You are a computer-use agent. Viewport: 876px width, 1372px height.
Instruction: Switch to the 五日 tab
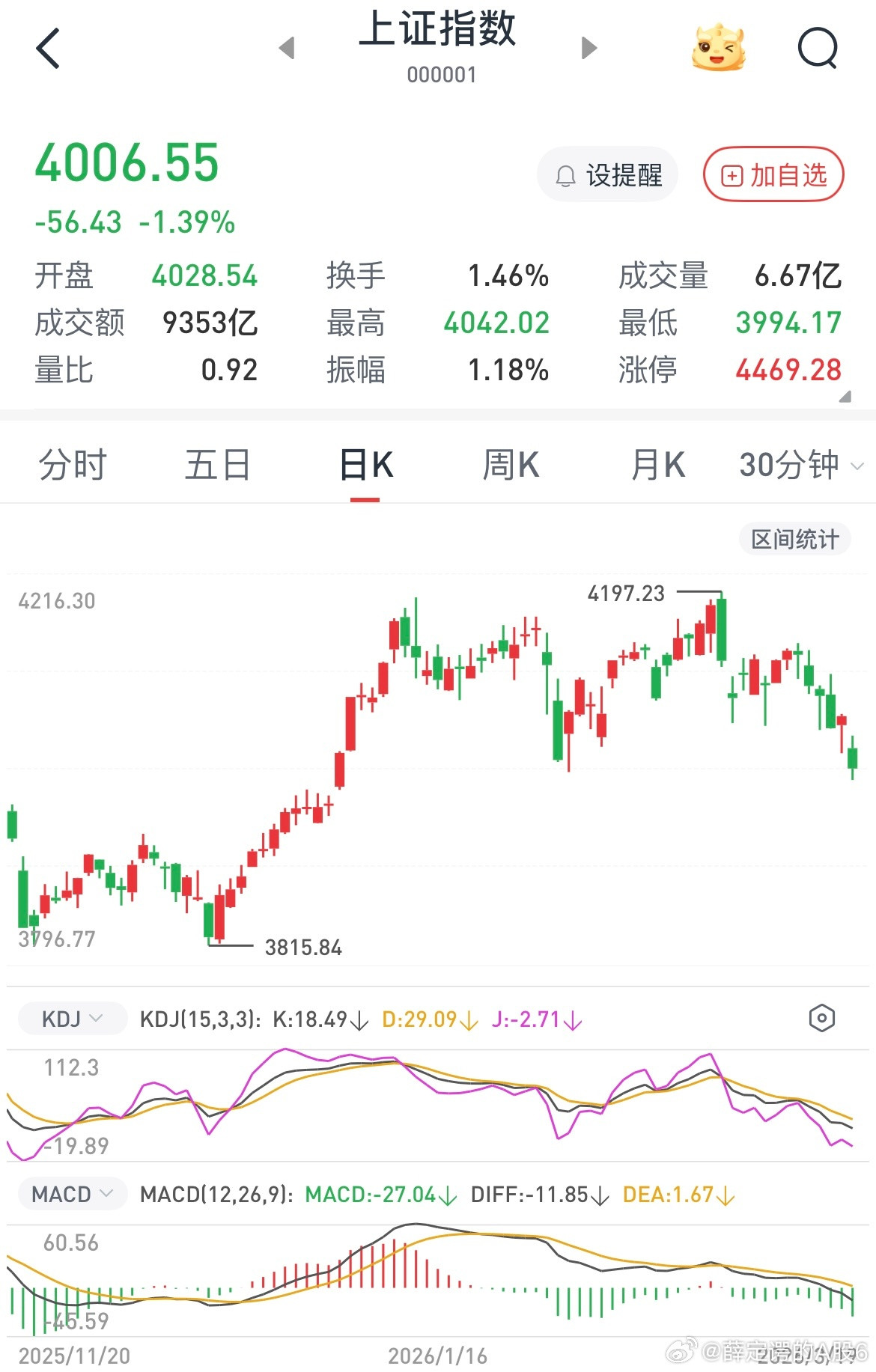[x=218, y=464]
